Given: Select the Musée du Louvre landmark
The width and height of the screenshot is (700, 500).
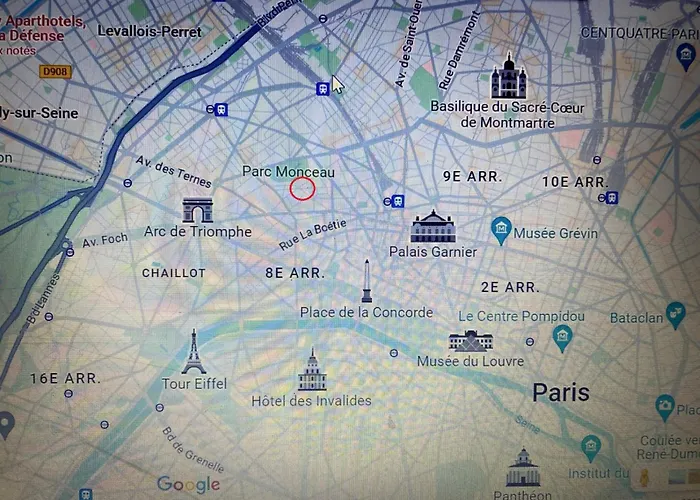Looking at the screenshot, I should pos(470,340).
